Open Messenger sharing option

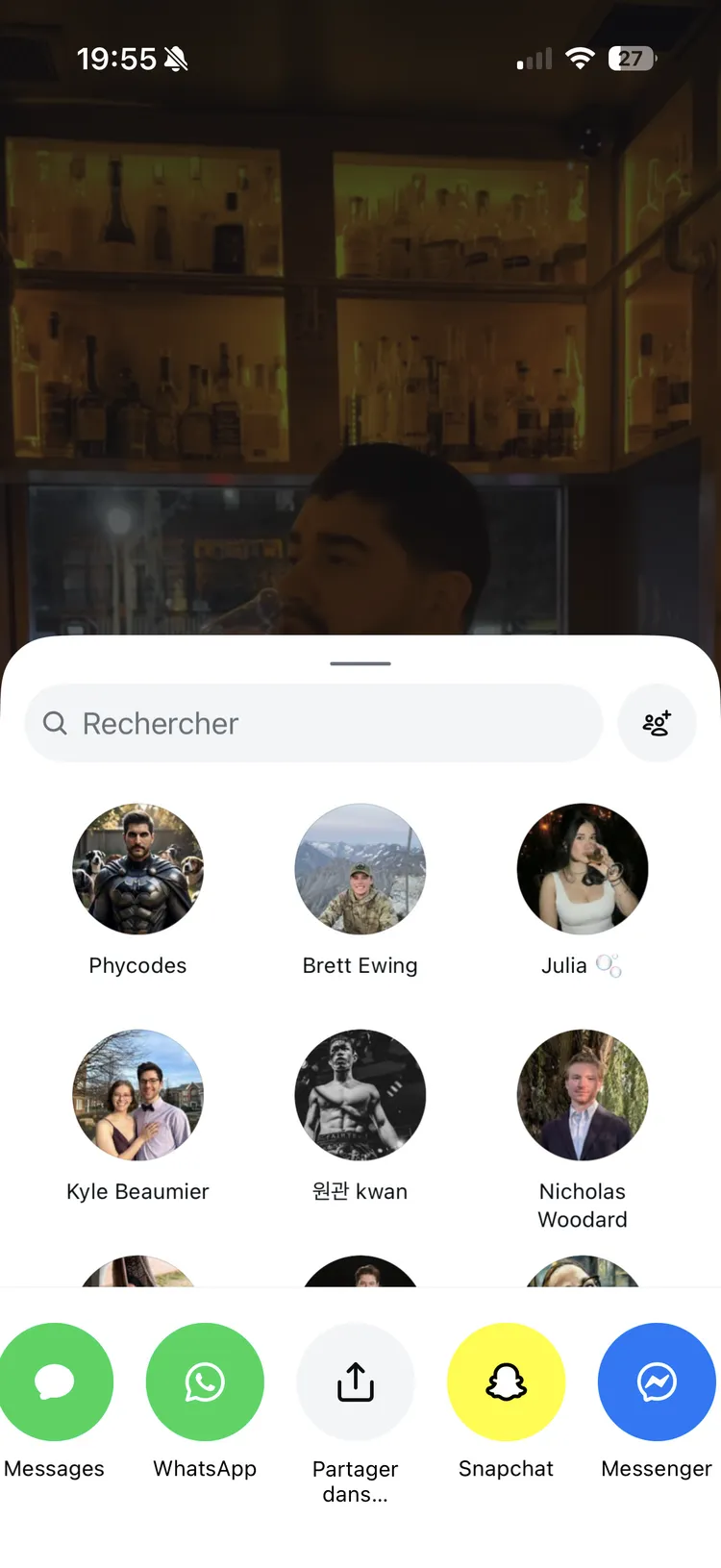point(657,1381)
